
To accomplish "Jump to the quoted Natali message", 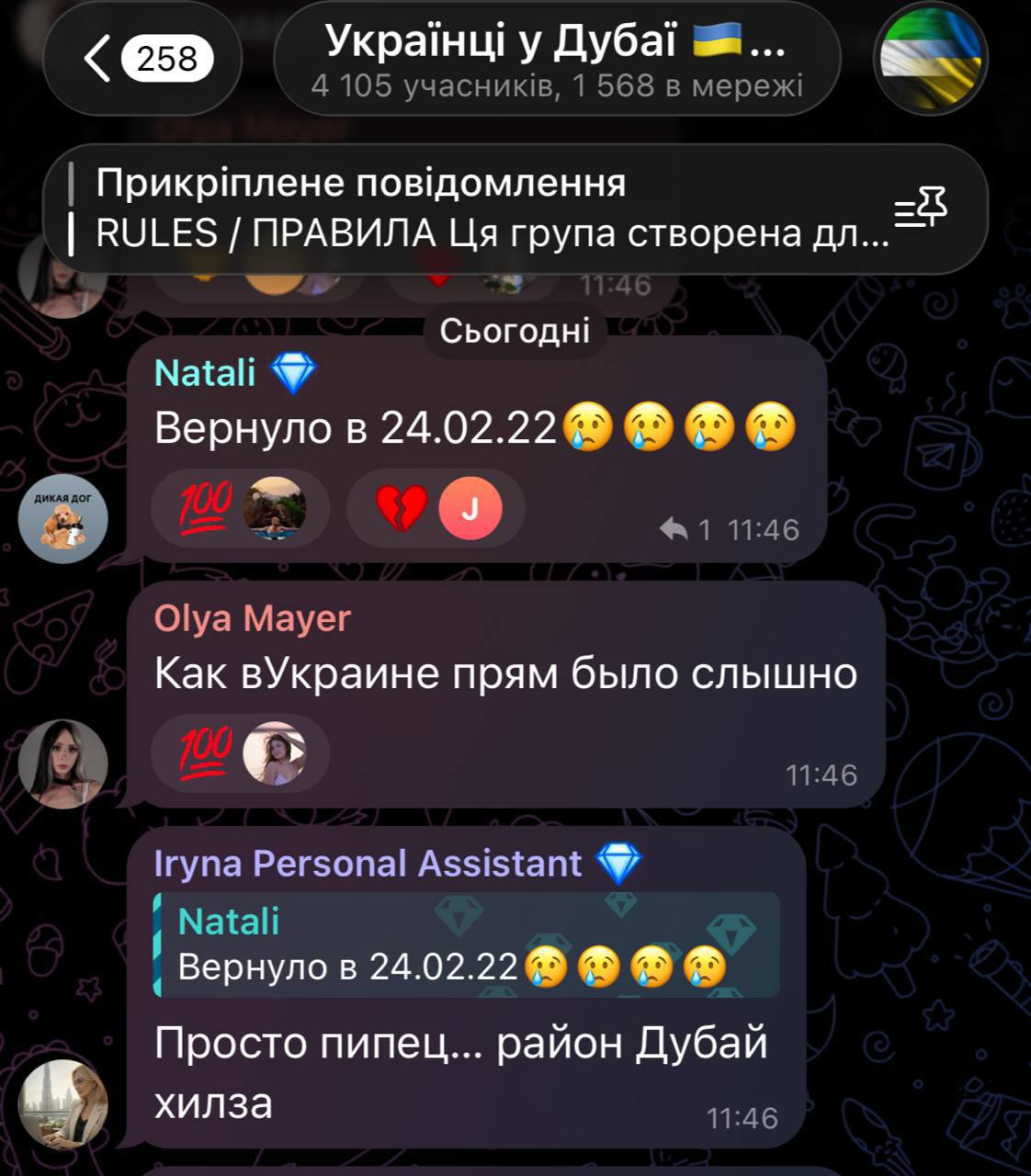I will [467, 944].
